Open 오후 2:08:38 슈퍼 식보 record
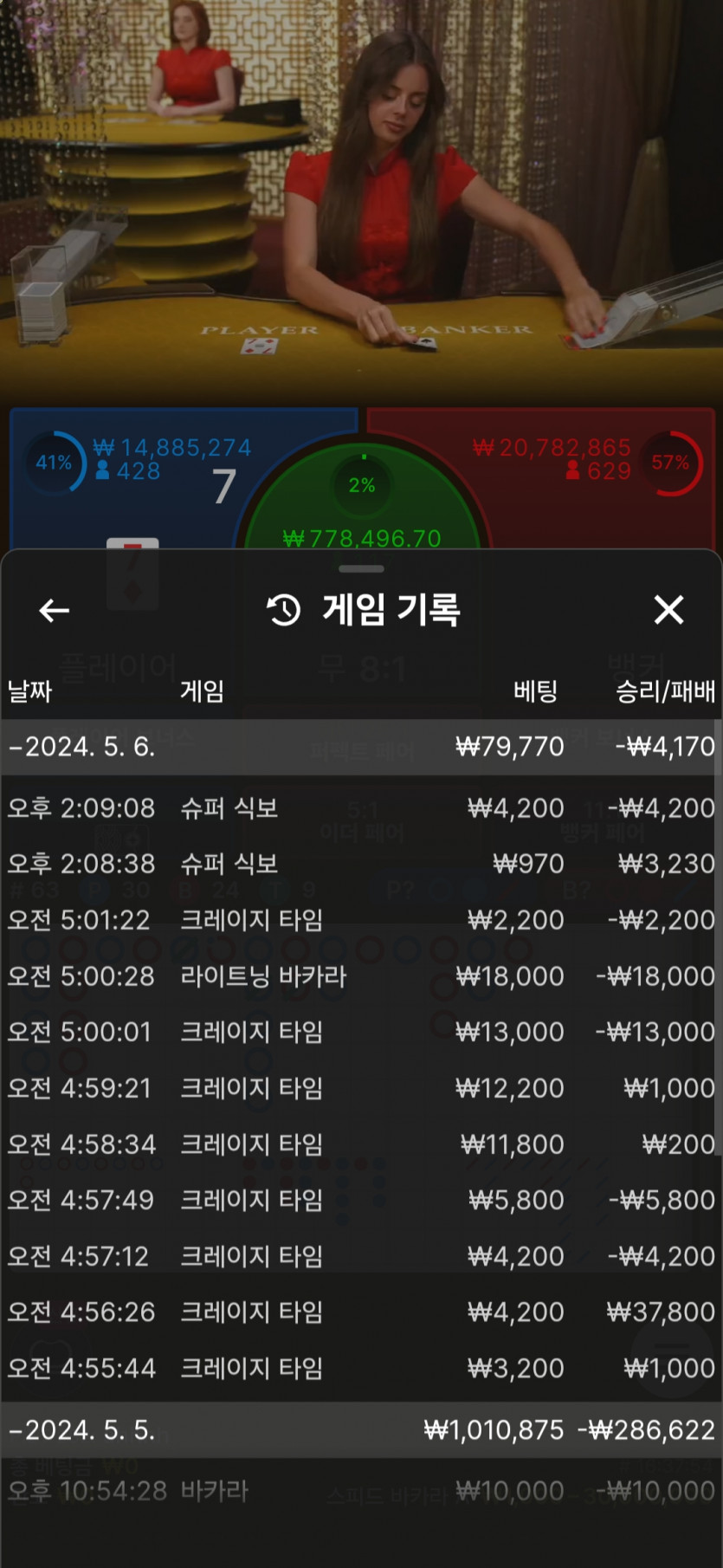 (361, 864)
